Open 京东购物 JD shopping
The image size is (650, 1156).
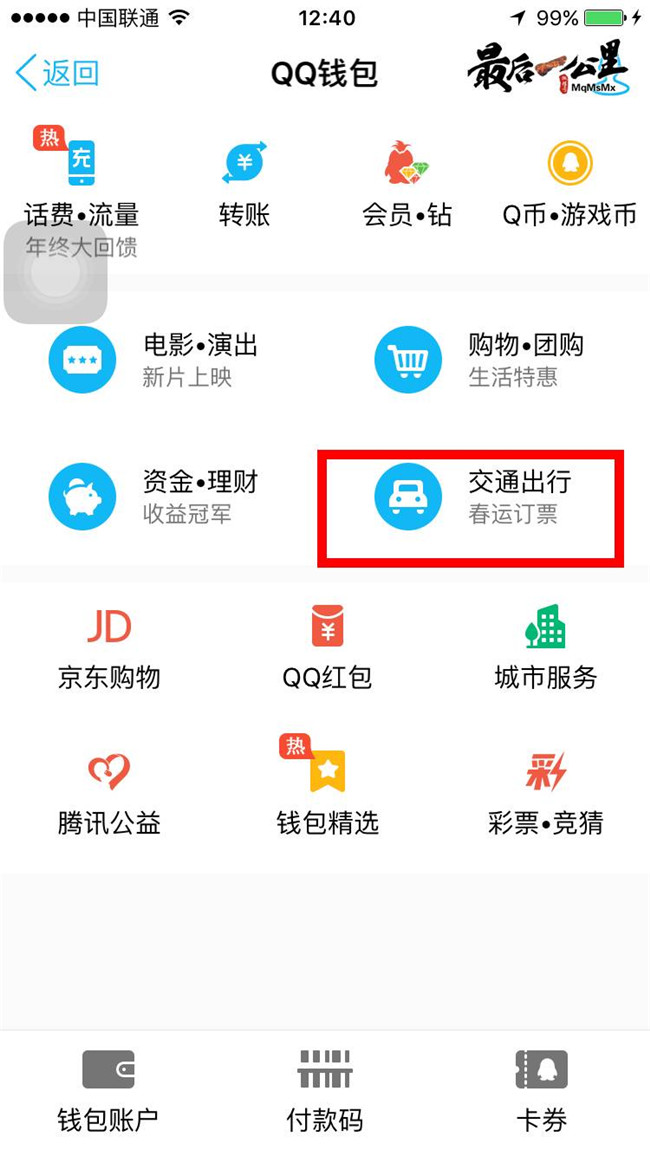coord(108,648)
